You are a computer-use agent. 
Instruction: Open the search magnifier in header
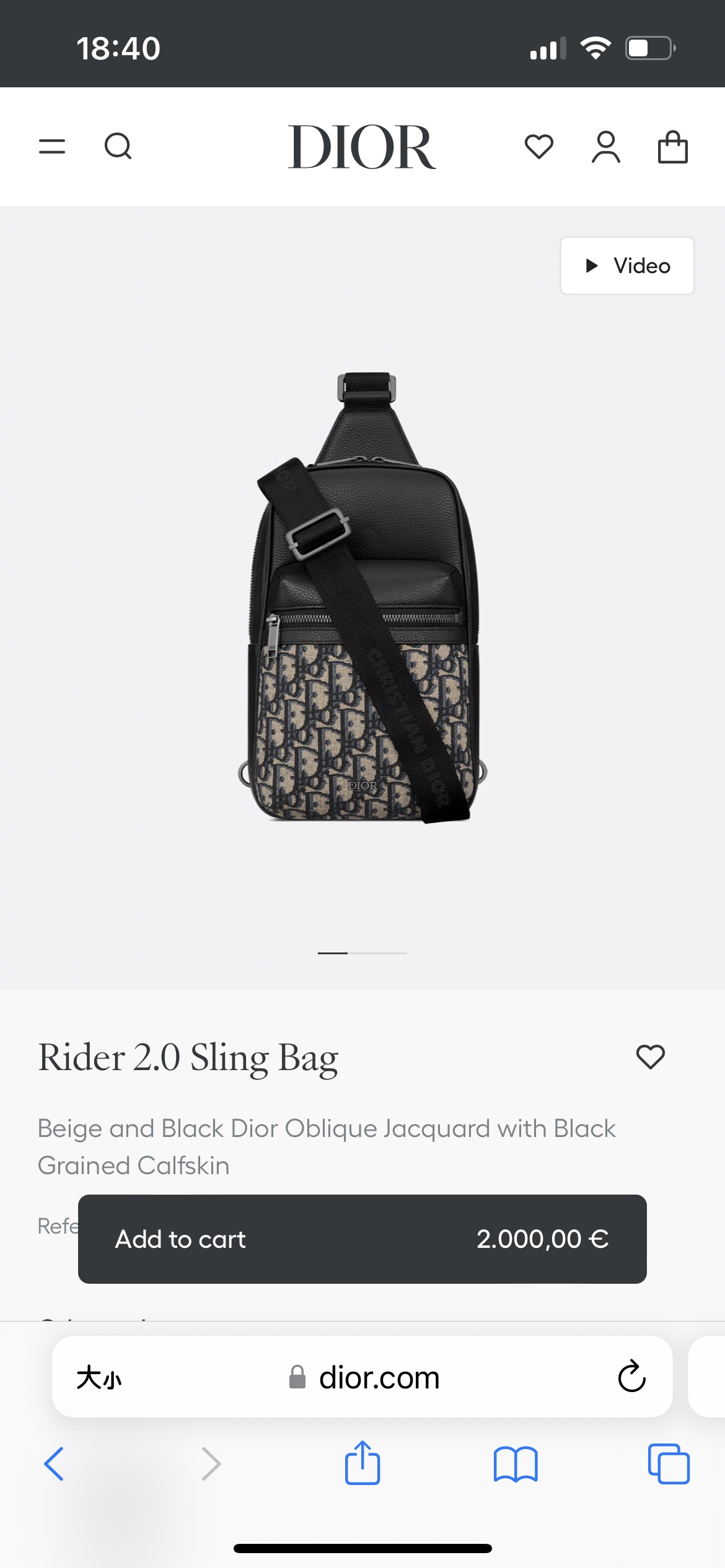pyautogui.click(x=118, y=147)
